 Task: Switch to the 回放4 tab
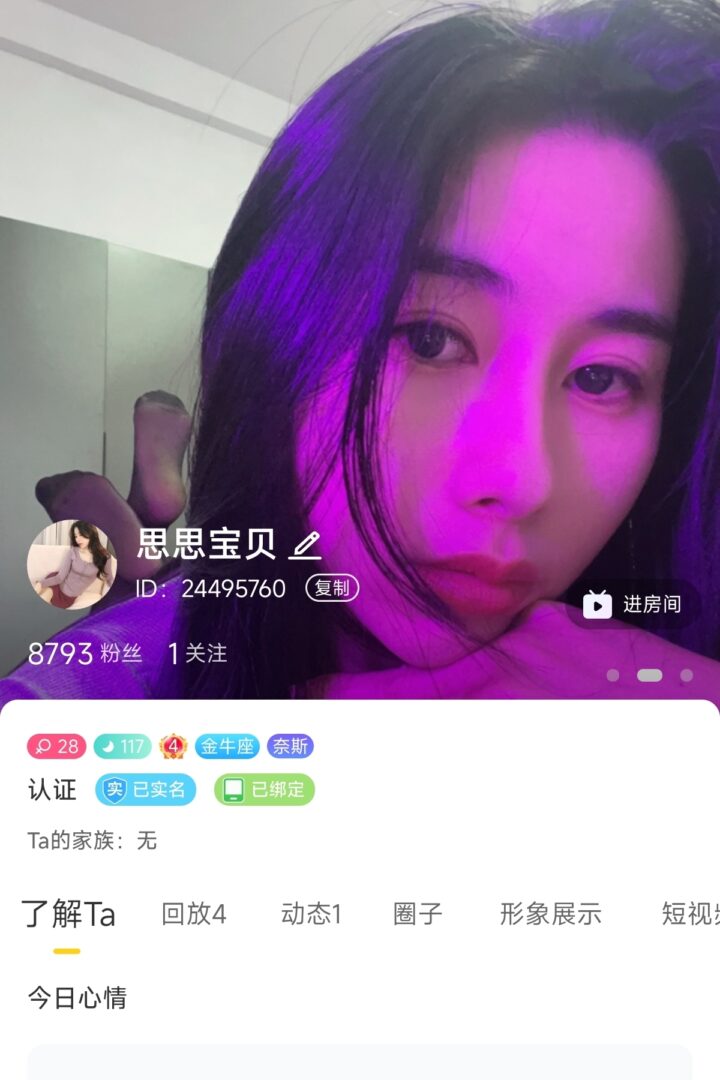[x=194, y=913]
